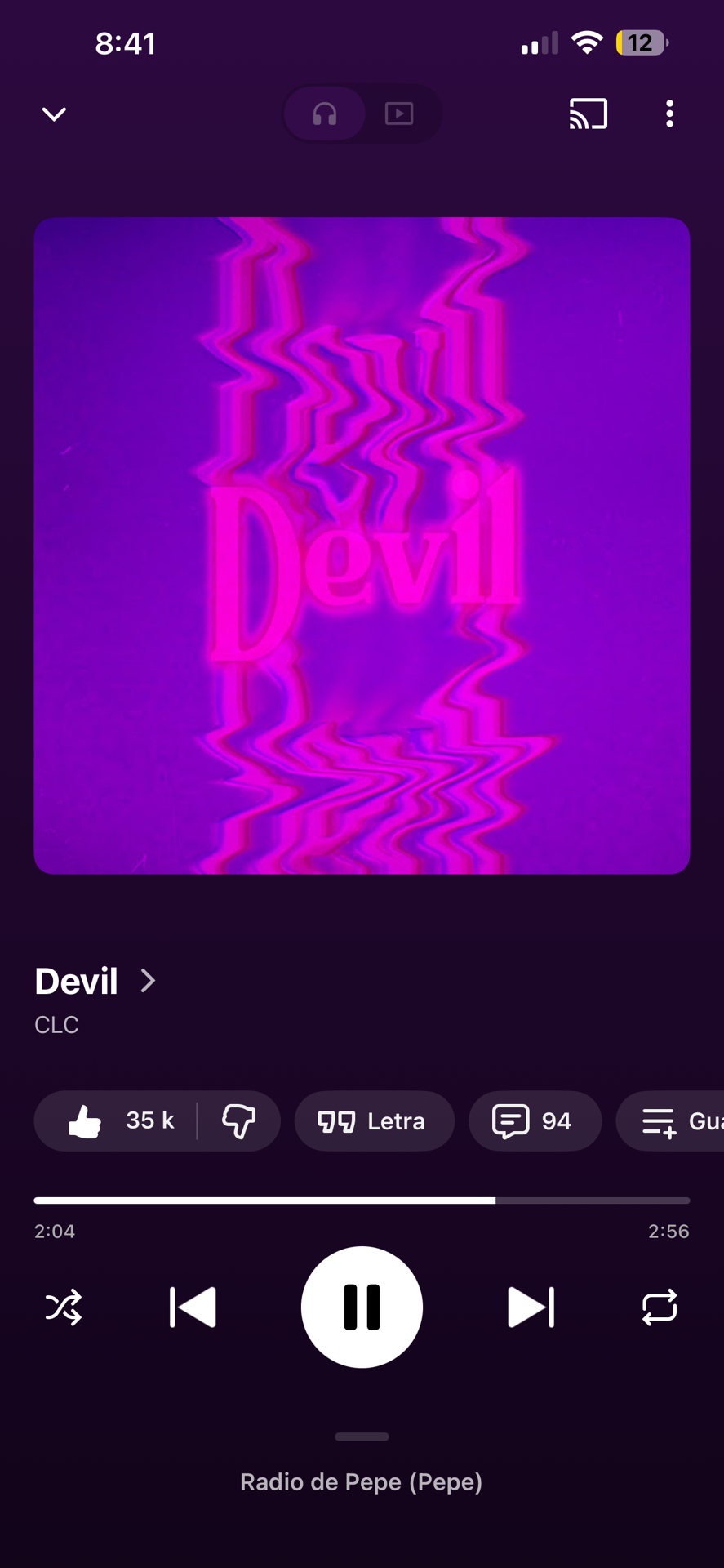Pause the song
This screenshot has height=1568, width=724.
tap(362, 1307)
